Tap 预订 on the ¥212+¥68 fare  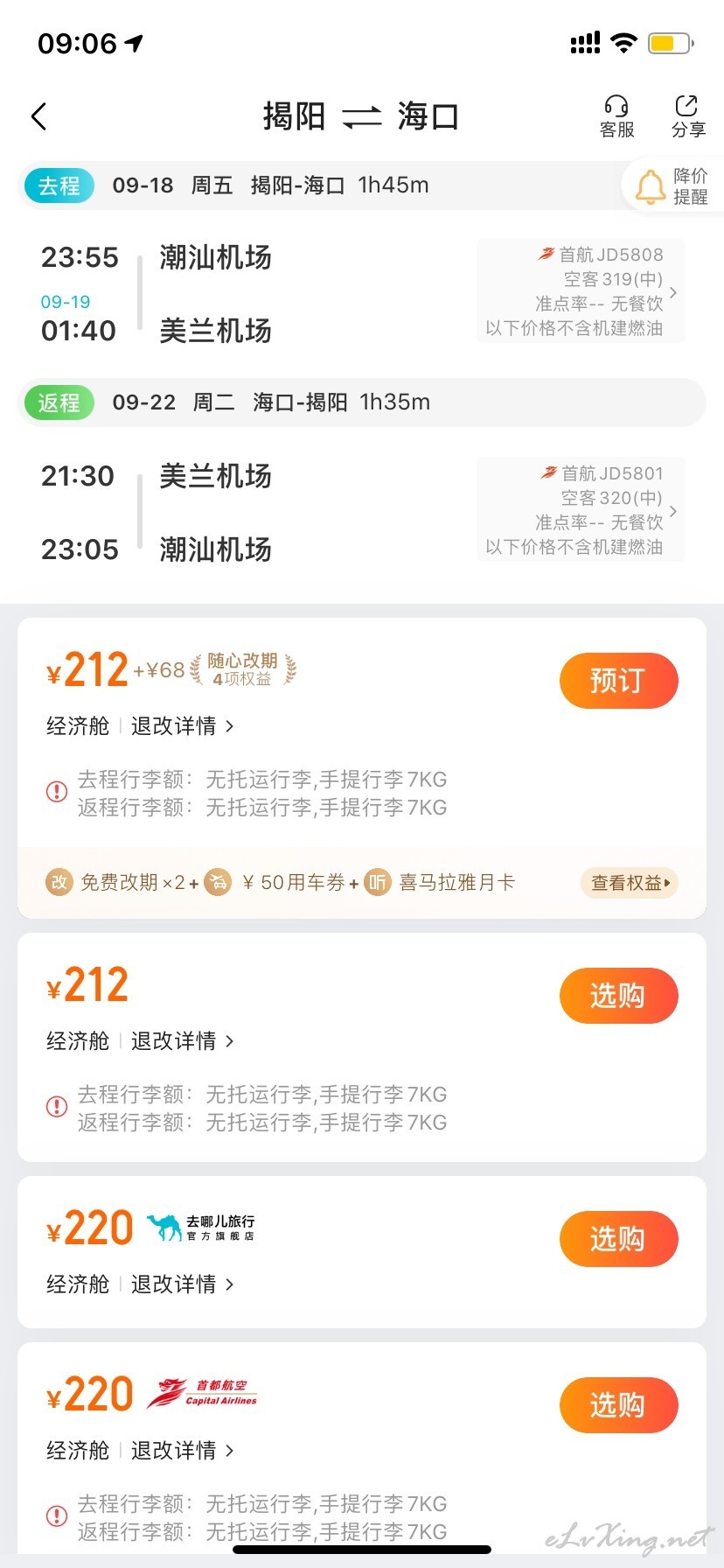click(619, 681)
